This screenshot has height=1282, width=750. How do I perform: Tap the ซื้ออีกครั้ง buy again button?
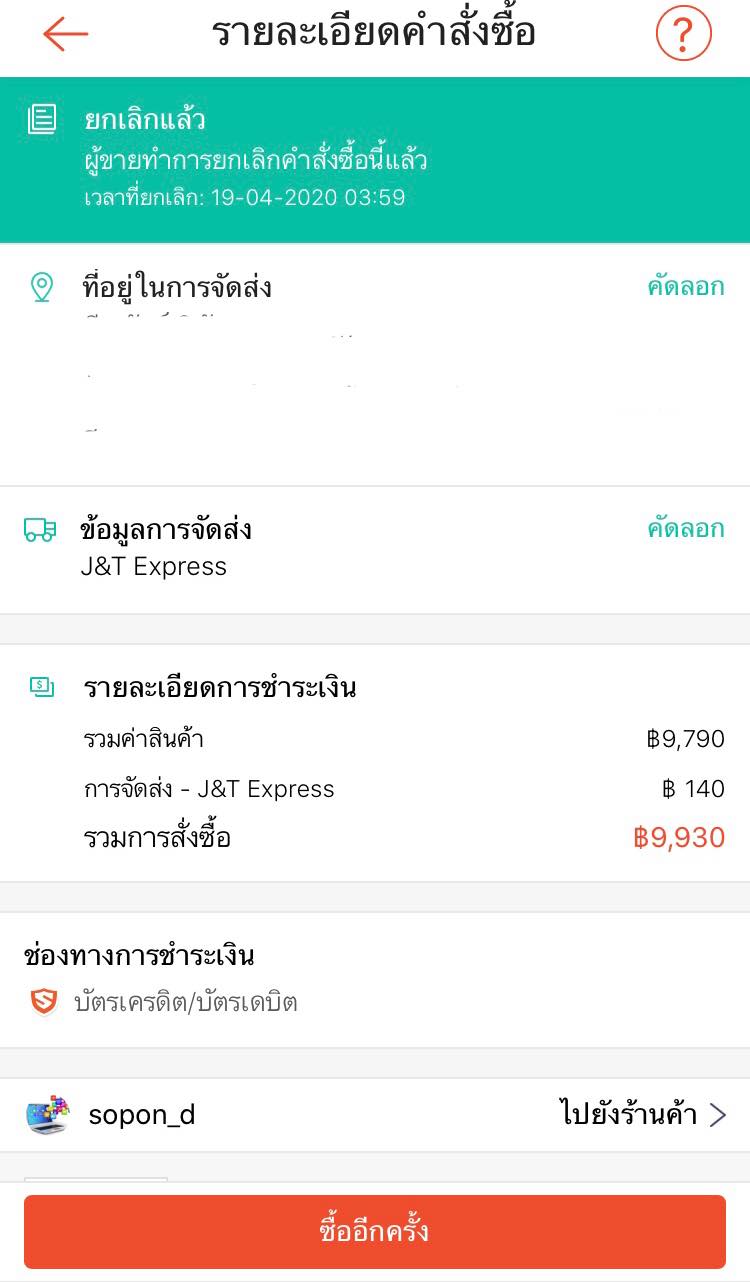pos(375,1231)
